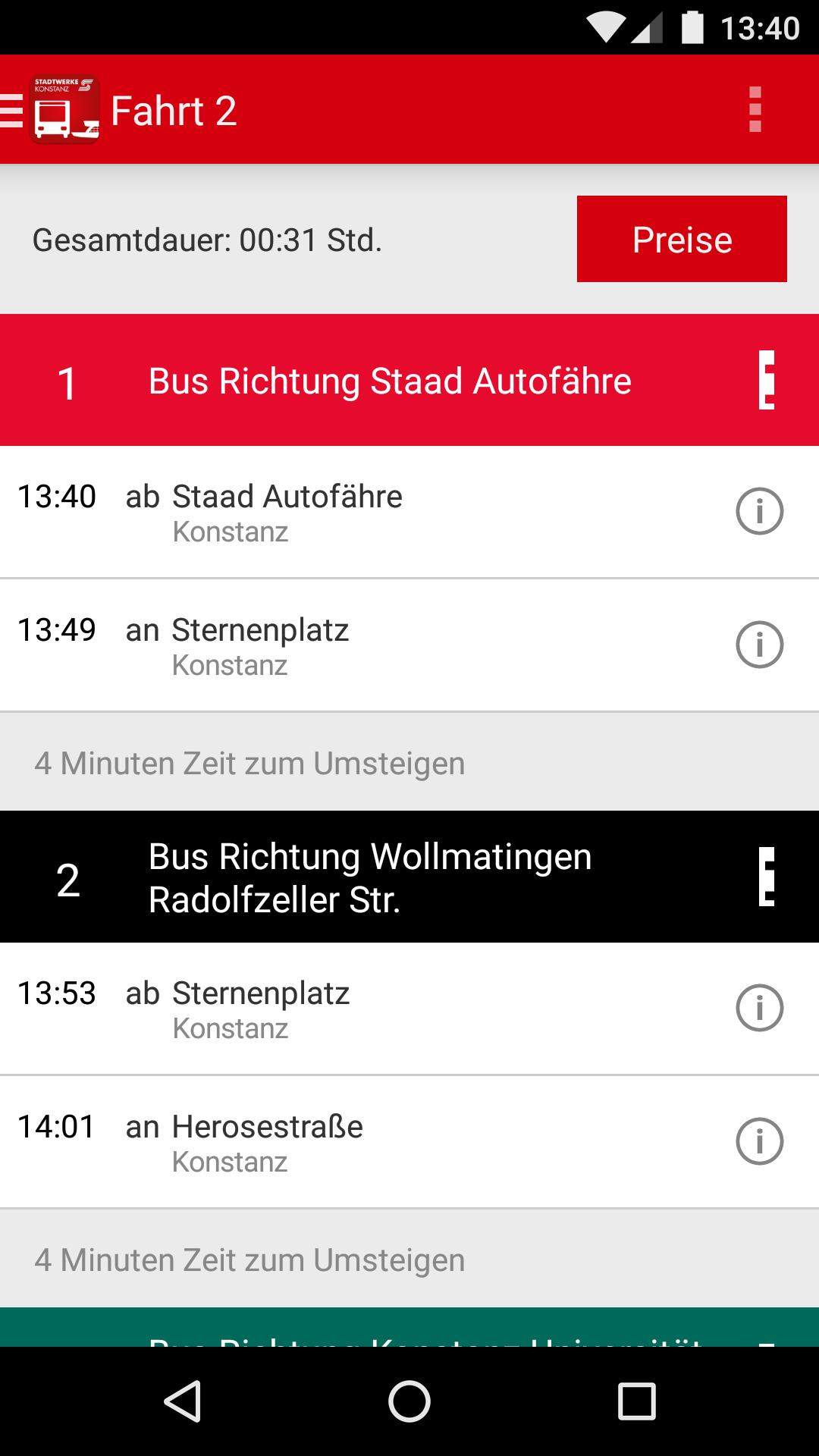
Task: Tap the Gesamtdauer 00:31 Std. label
Action: coord(206,240)
